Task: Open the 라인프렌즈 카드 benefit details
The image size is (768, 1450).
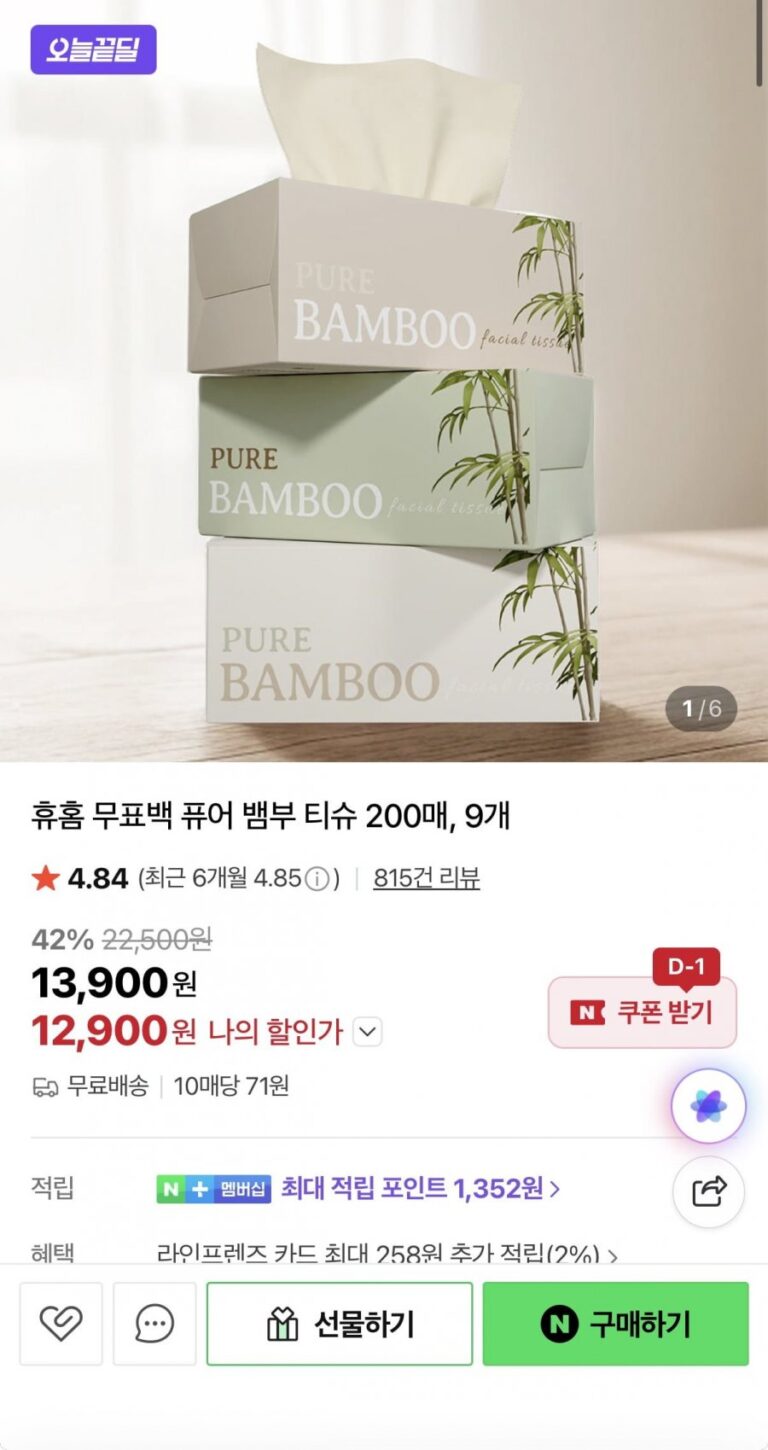Action: (x=387, y=1254)
